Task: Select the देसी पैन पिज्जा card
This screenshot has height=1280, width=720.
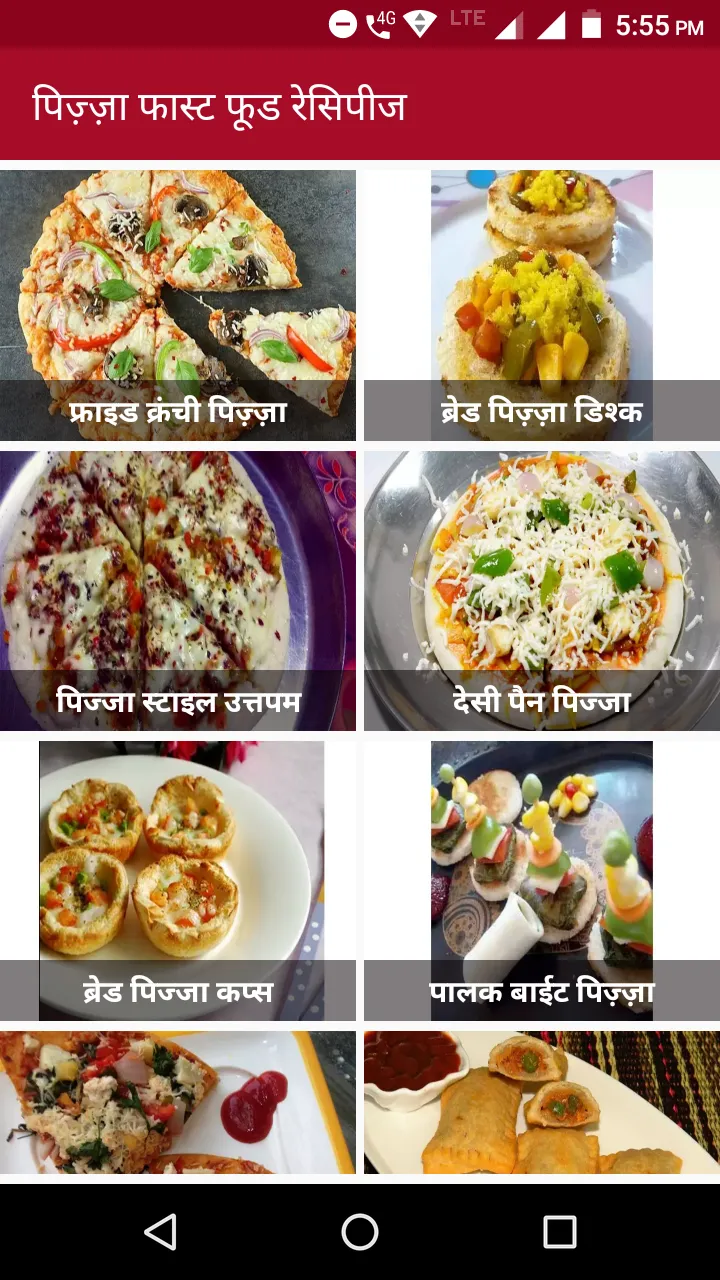Action: coord(542,591)
